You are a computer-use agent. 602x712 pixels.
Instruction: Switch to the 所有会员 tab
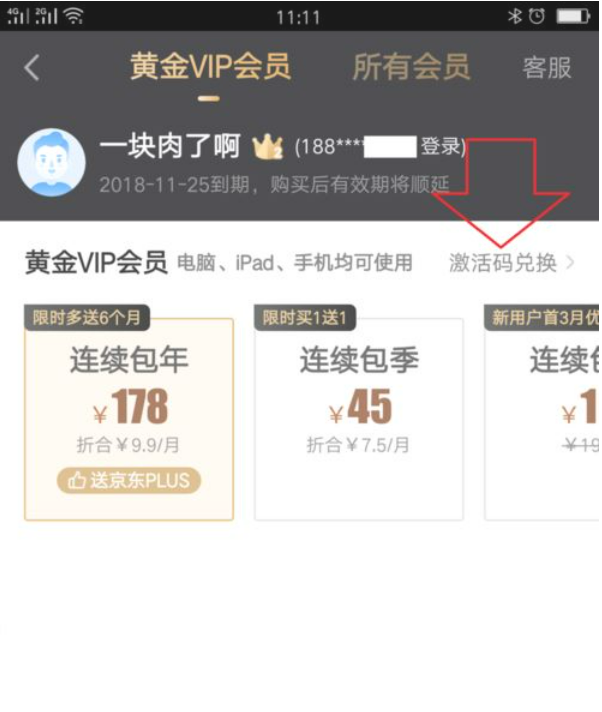411,67
